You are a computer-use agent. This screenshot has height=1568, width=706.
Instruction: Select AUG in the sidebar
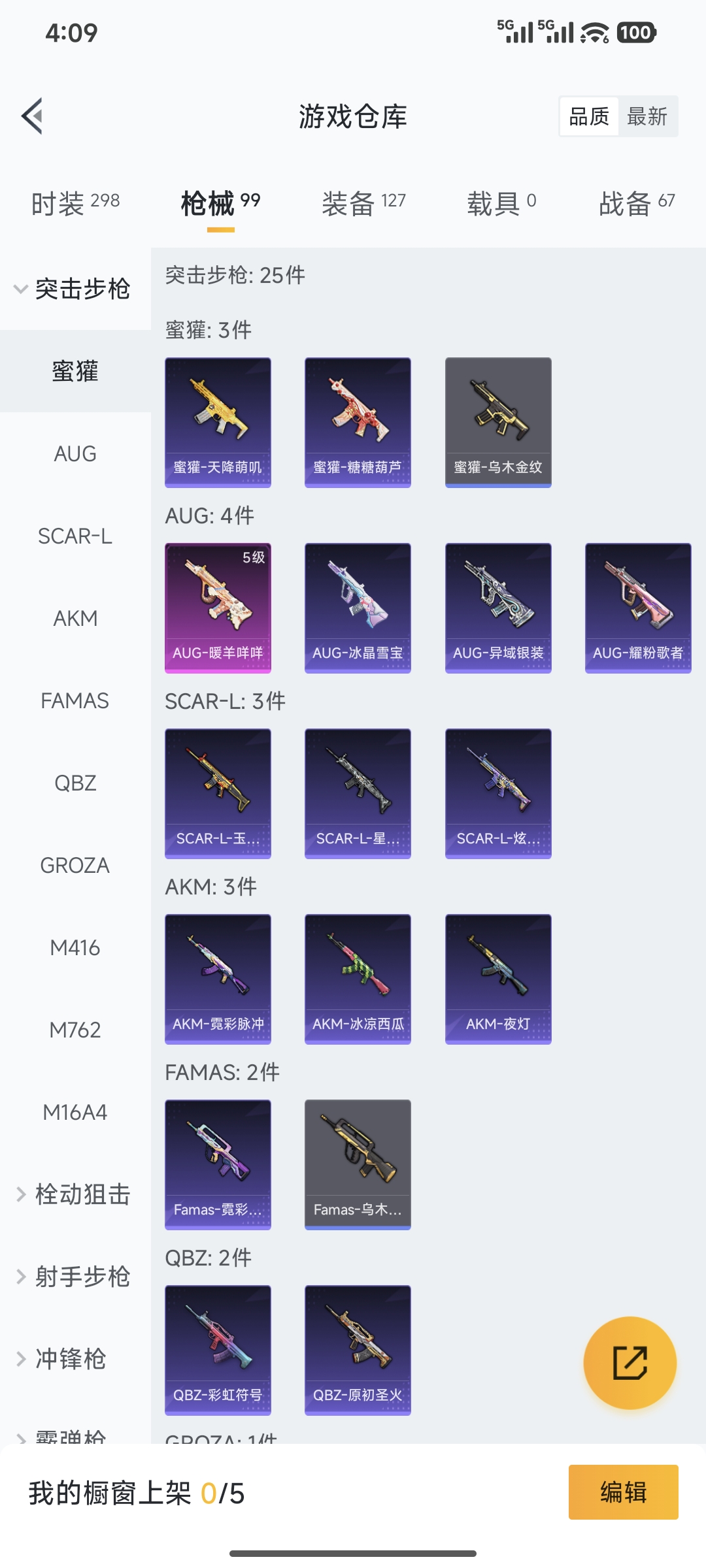[x=75, y=453]
